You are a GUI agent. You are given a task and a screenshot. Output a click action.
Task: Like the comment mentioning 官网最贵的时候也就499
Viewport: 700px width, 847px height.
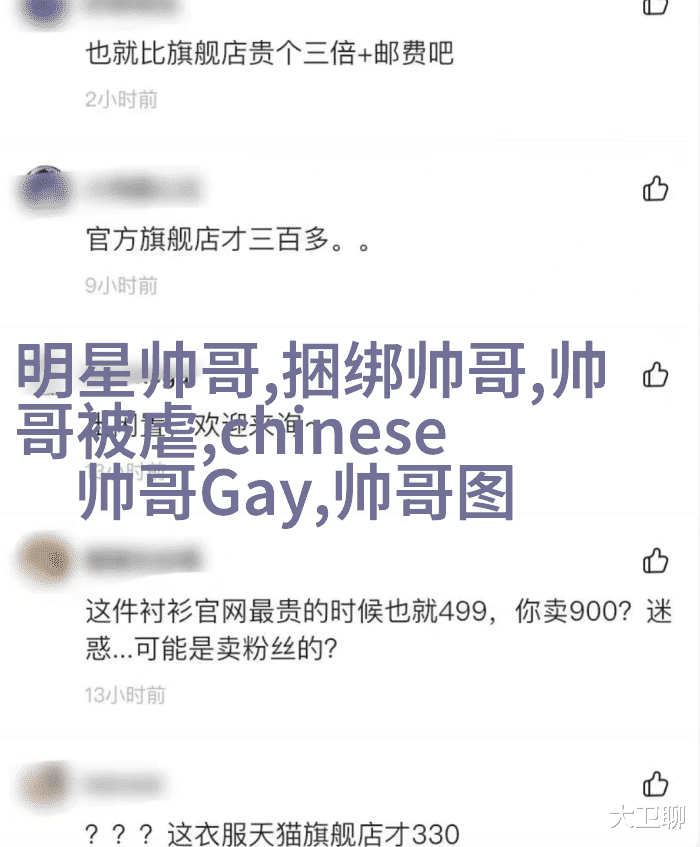click(x=656, y=560)
